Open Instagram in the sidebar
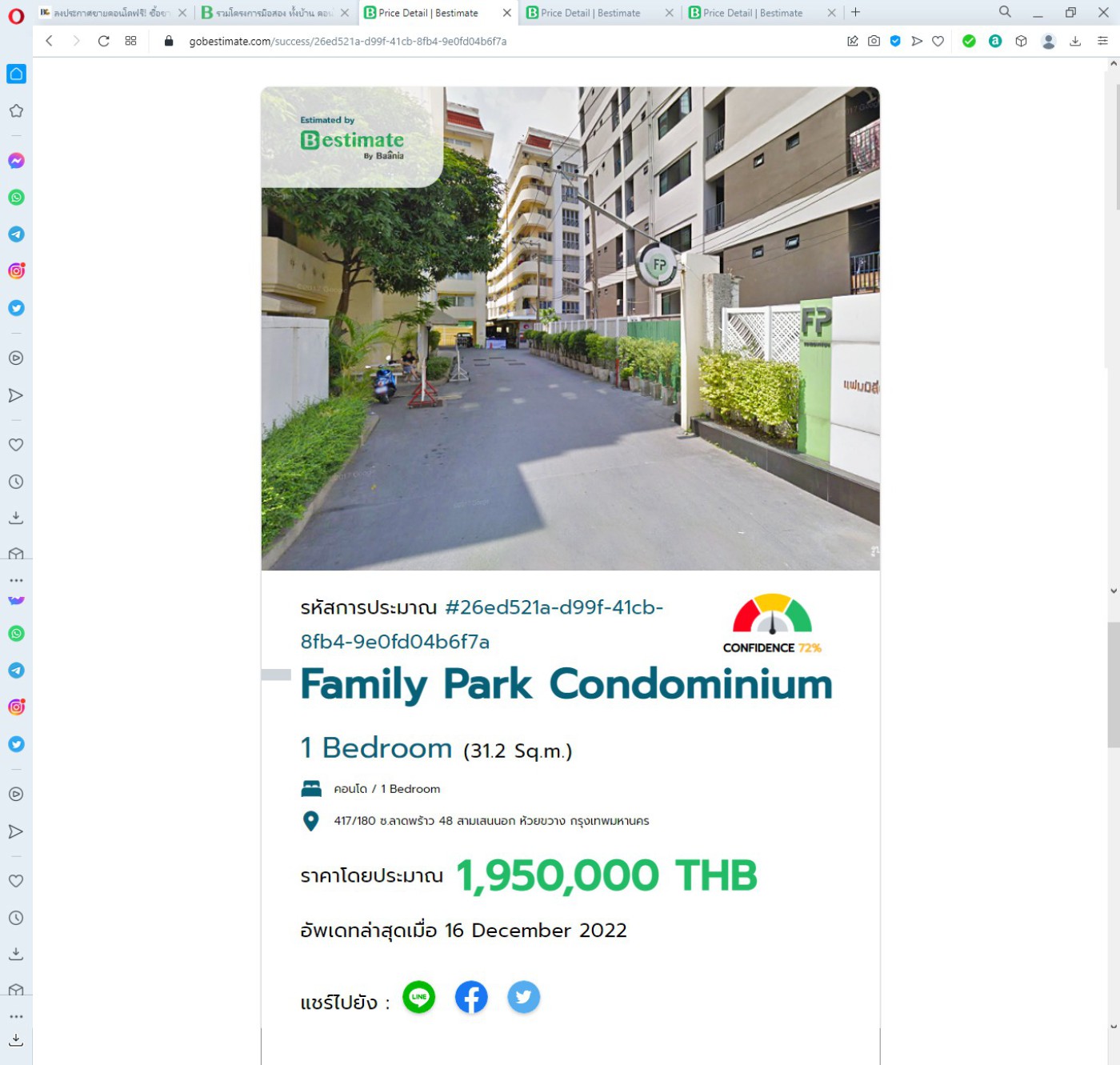This screenshot has height=1065, width=1120. [x=16, y=271]
